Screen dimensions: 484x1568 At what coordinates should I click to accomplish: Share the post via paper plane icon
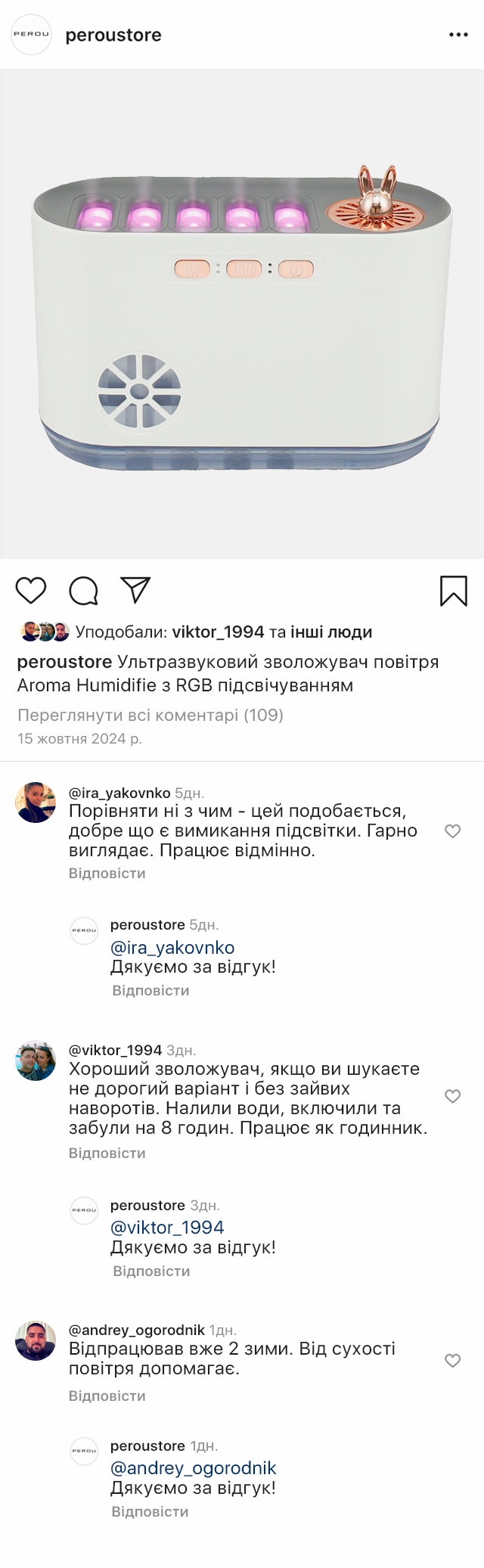[x=135, y=590]
